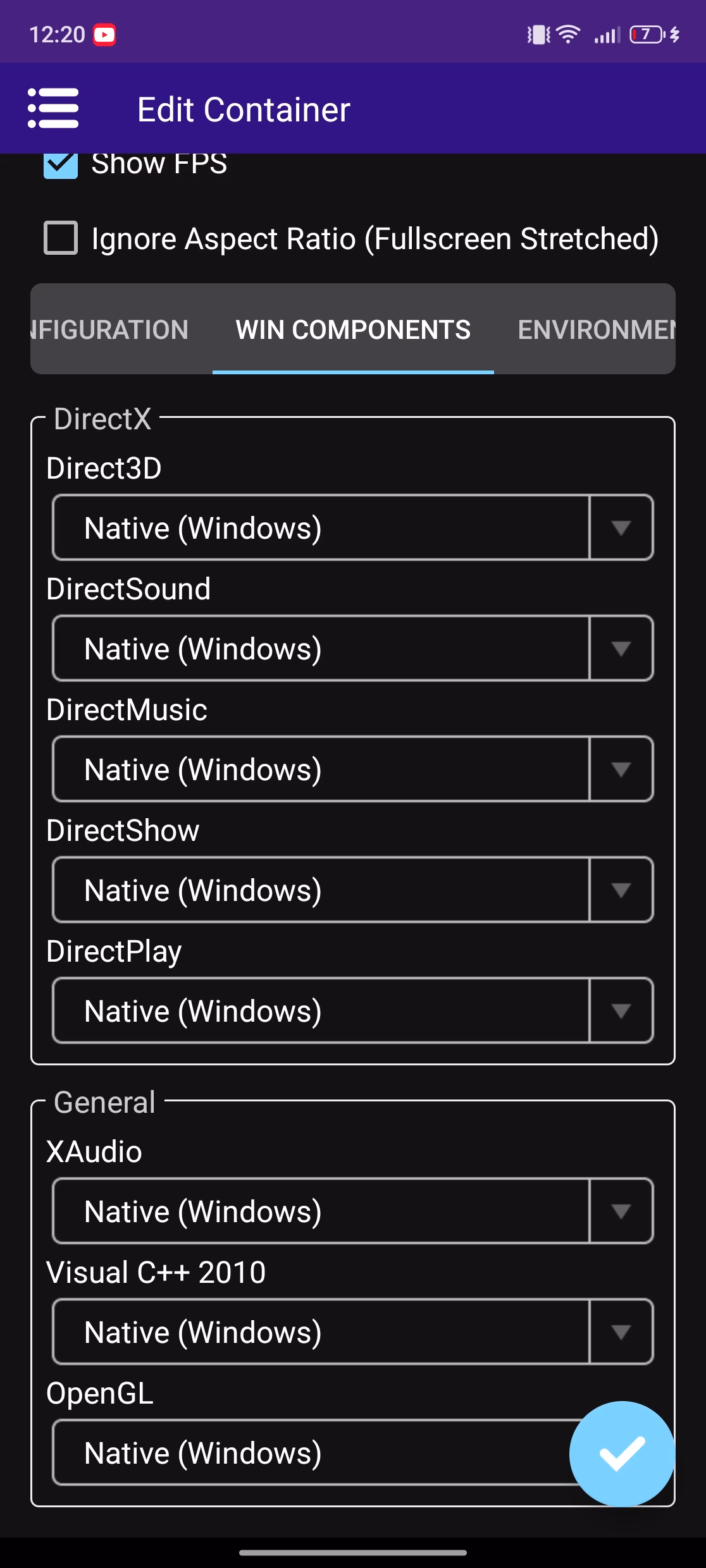
Task: Uncheck the Show FPS checkbox
Action: [x=61, y=166]
